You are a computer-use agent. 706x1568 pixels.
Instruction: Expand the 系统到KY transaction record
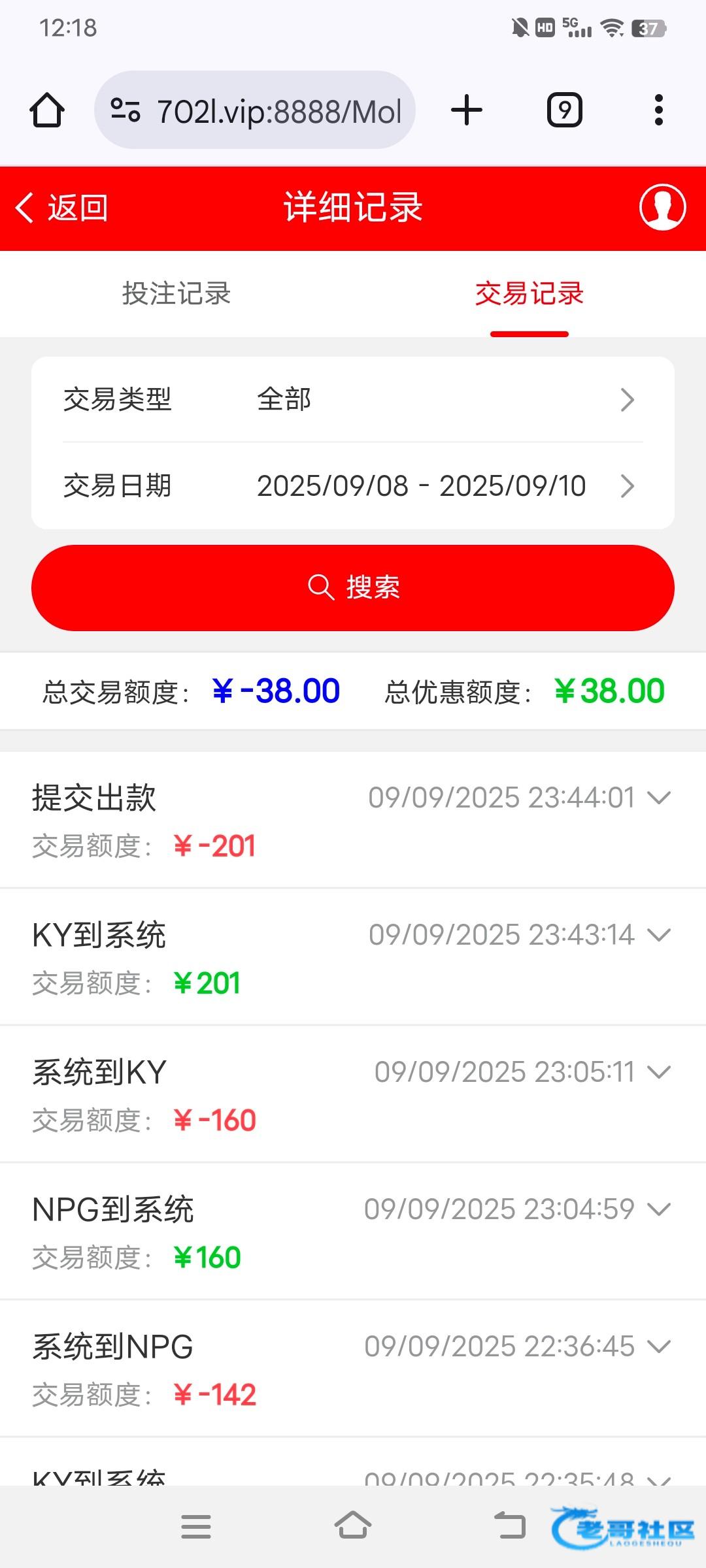659,1072
